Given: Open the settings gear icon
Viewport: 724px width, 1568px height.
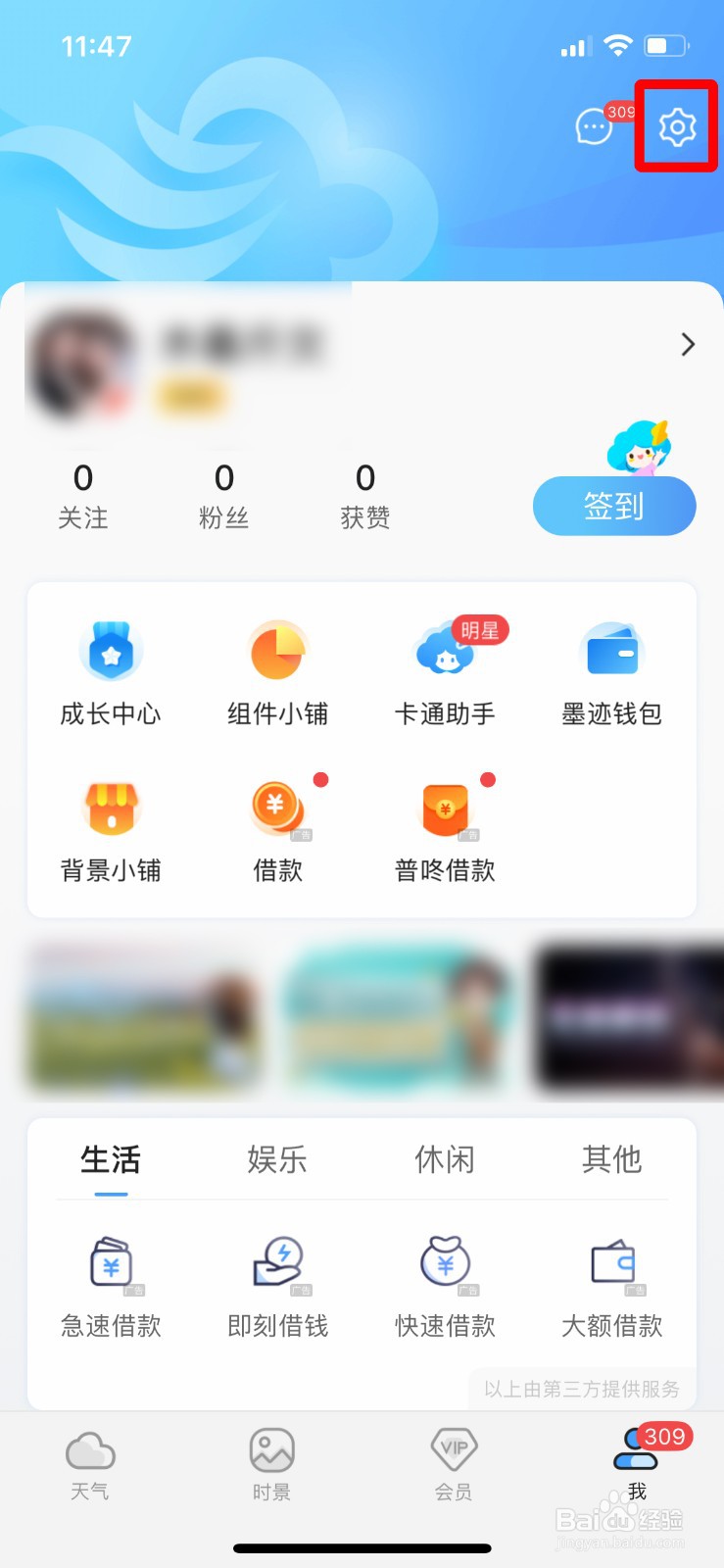Looking at the screenshot, I should click(x=676, y=127).
